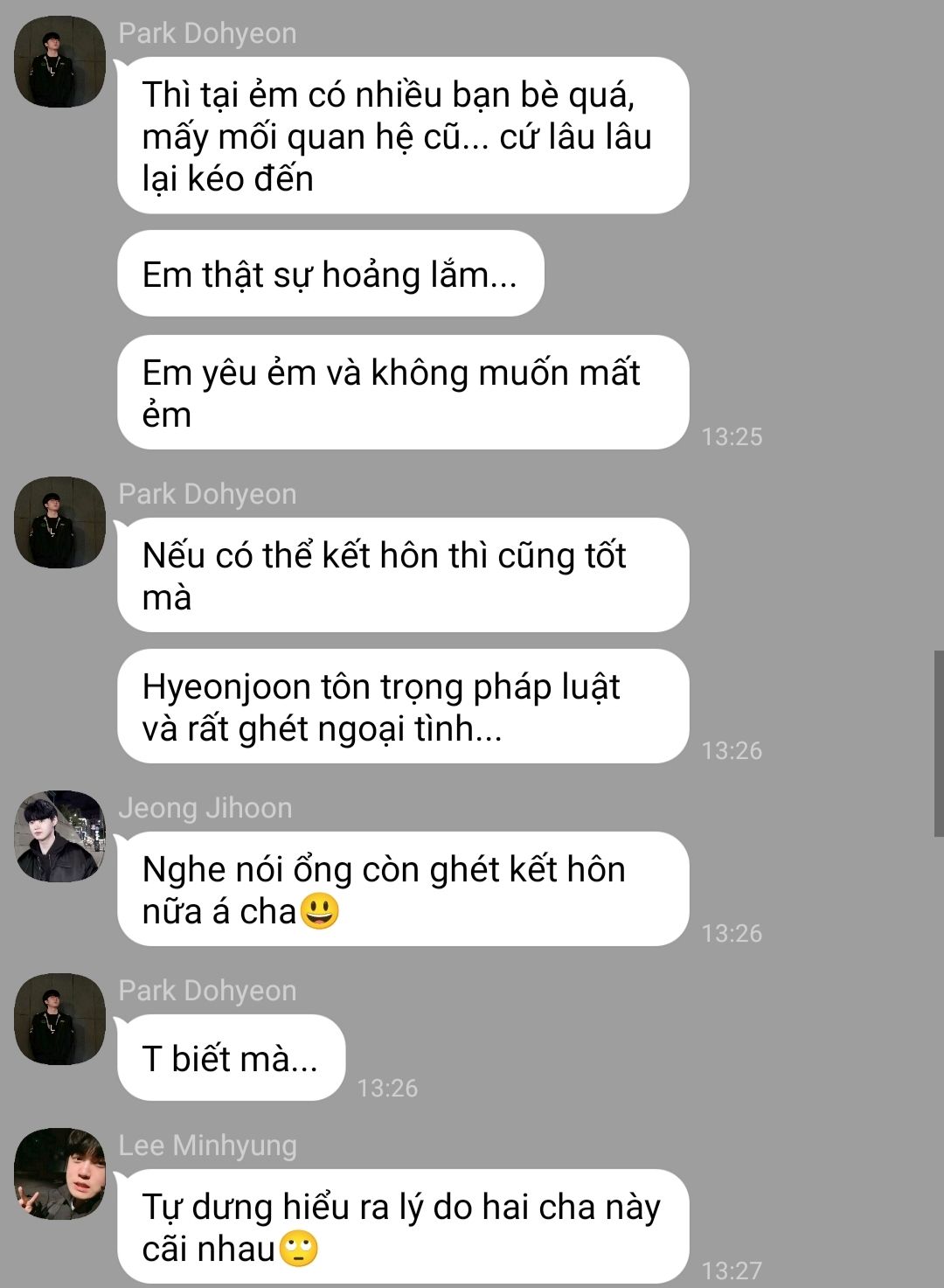This screenshot has width=944, height=1288.
Task: View Park Dohyeon's avatar beside "Nếu có thể" message
Action: (x=59, y=522)
